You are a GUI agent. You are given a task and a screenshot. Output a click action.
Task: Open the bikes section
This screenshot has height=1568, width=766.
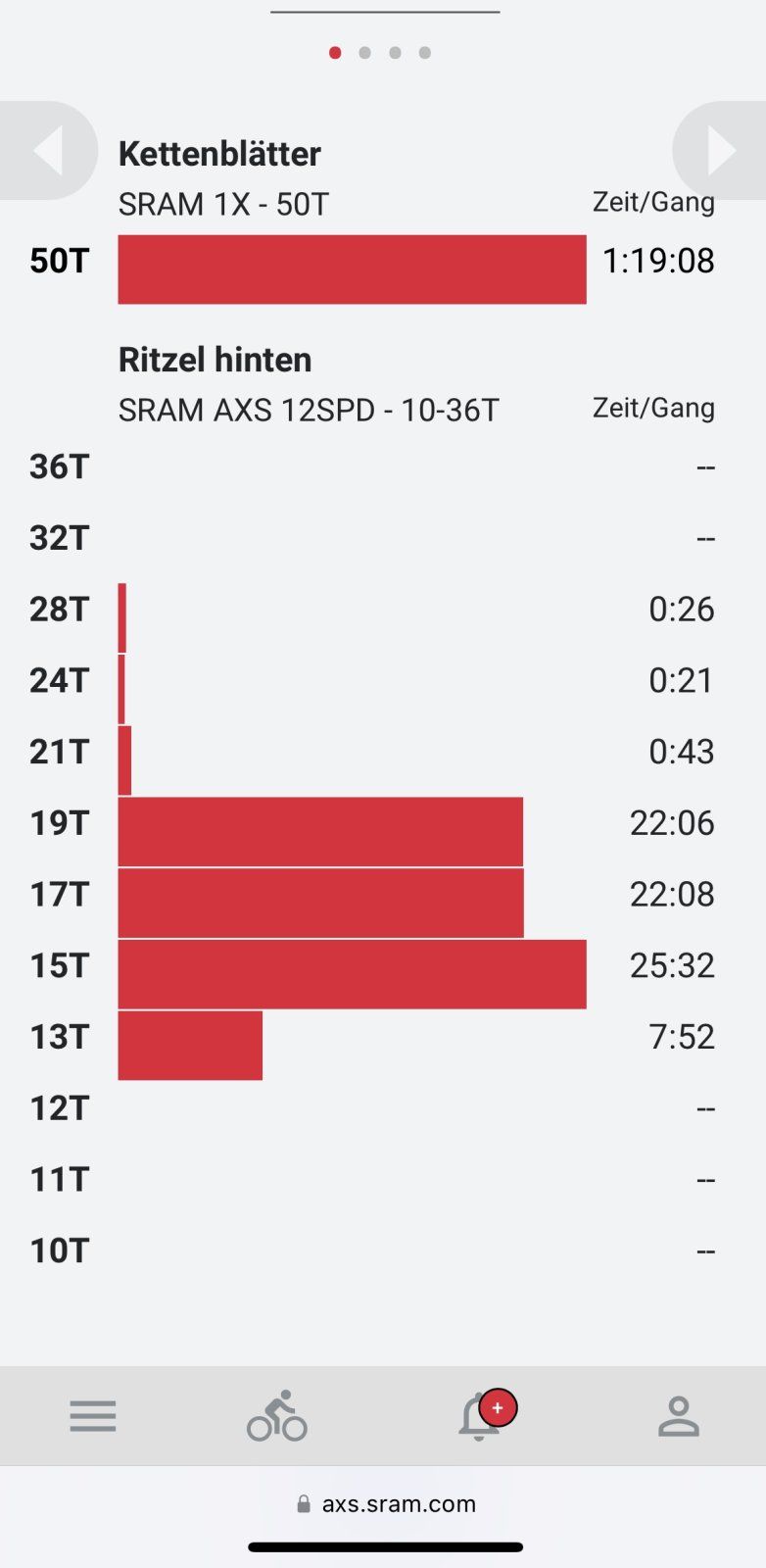point(277,1416)
